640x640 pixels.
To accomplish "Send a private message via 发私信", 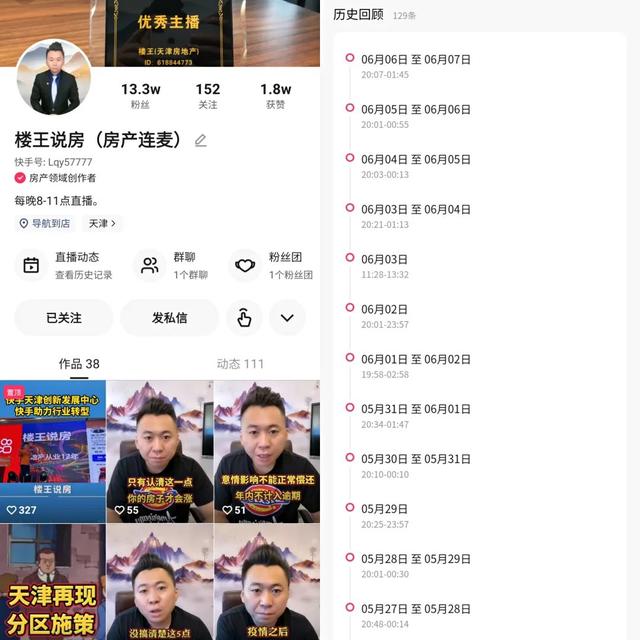I will 169,318.
